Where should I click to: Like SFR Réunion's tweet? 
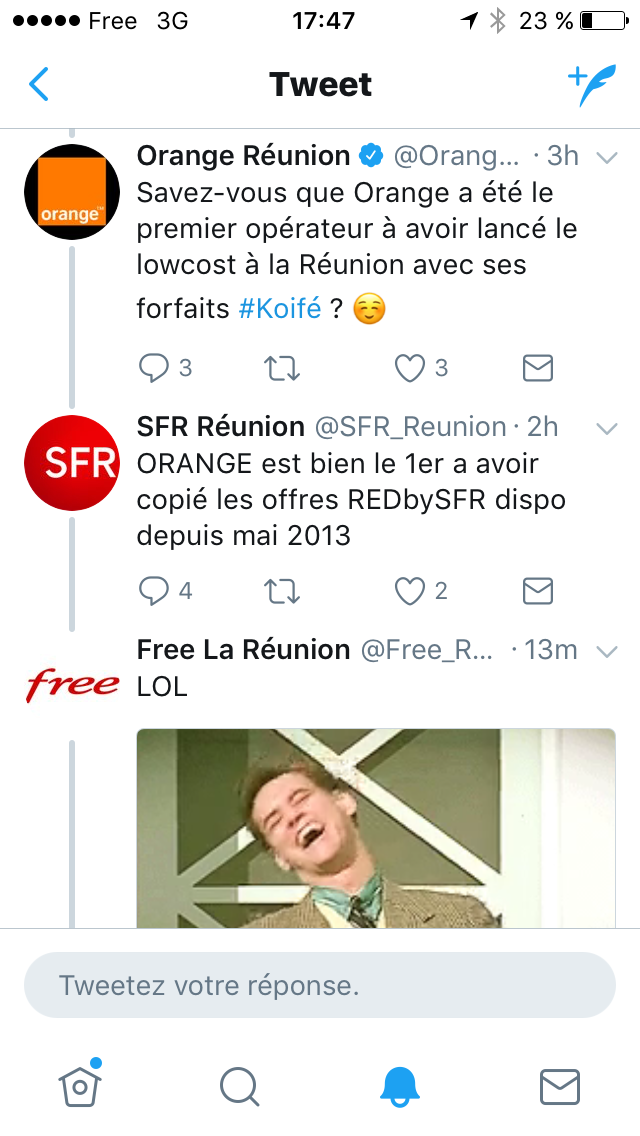click(410, 591)
